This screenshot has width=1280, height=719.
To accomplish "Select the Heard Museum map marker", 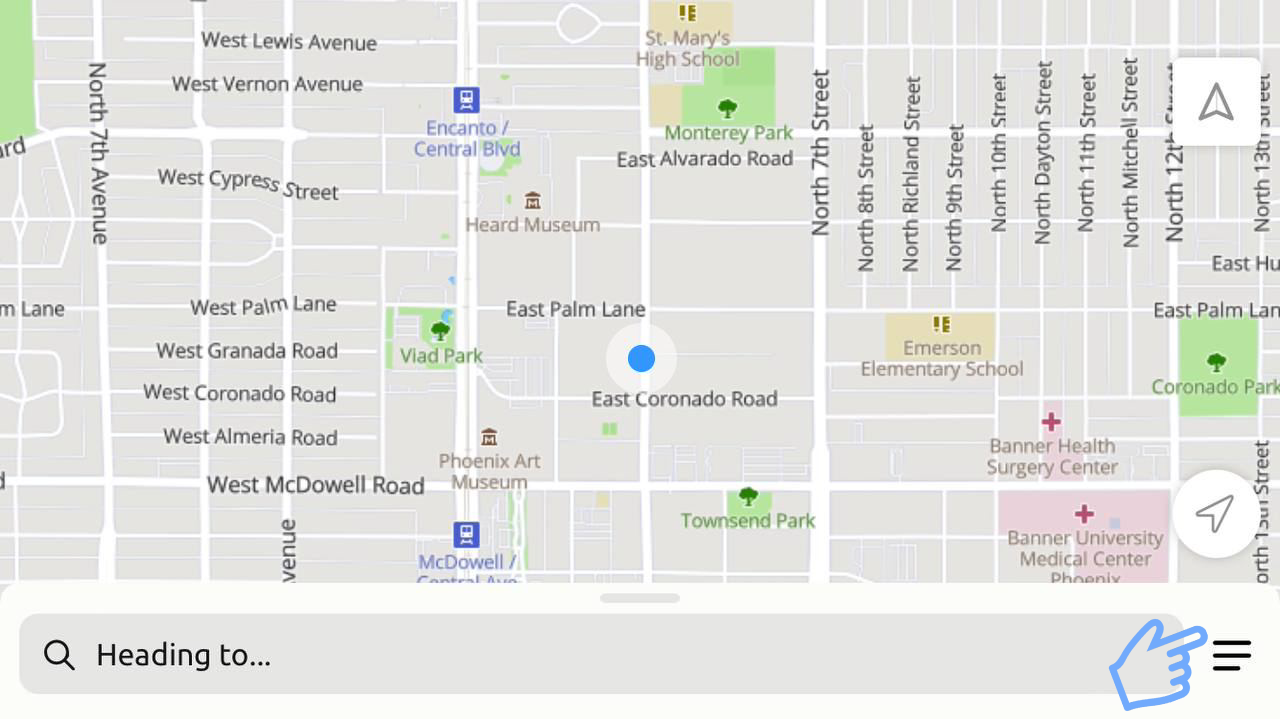I will tap(532, 201).
